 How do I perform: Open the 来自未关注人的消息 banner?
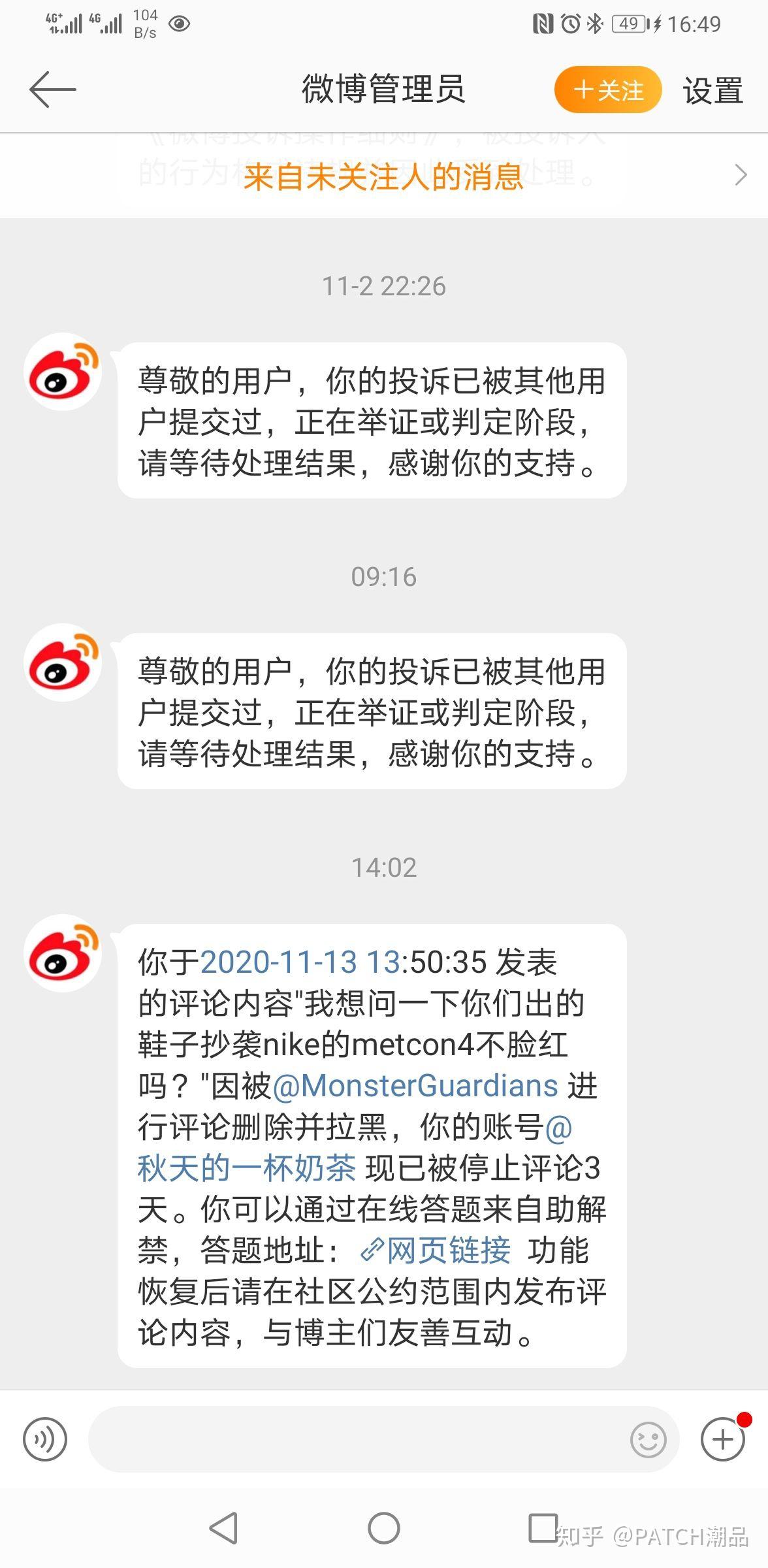[x=384, y=176]
